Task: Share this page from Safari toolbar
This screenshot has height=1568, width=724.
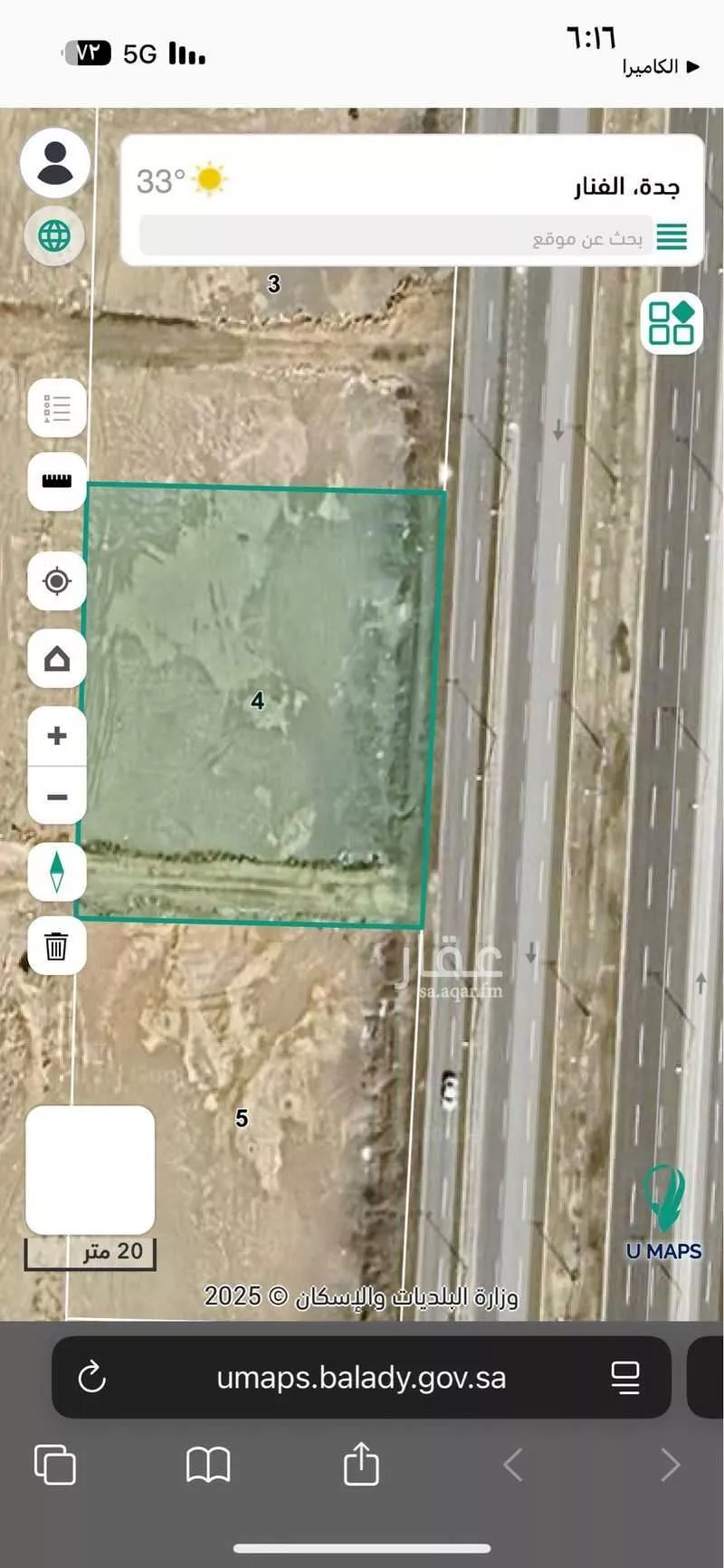Action: pyautogui.click(x=361, y=1464)
